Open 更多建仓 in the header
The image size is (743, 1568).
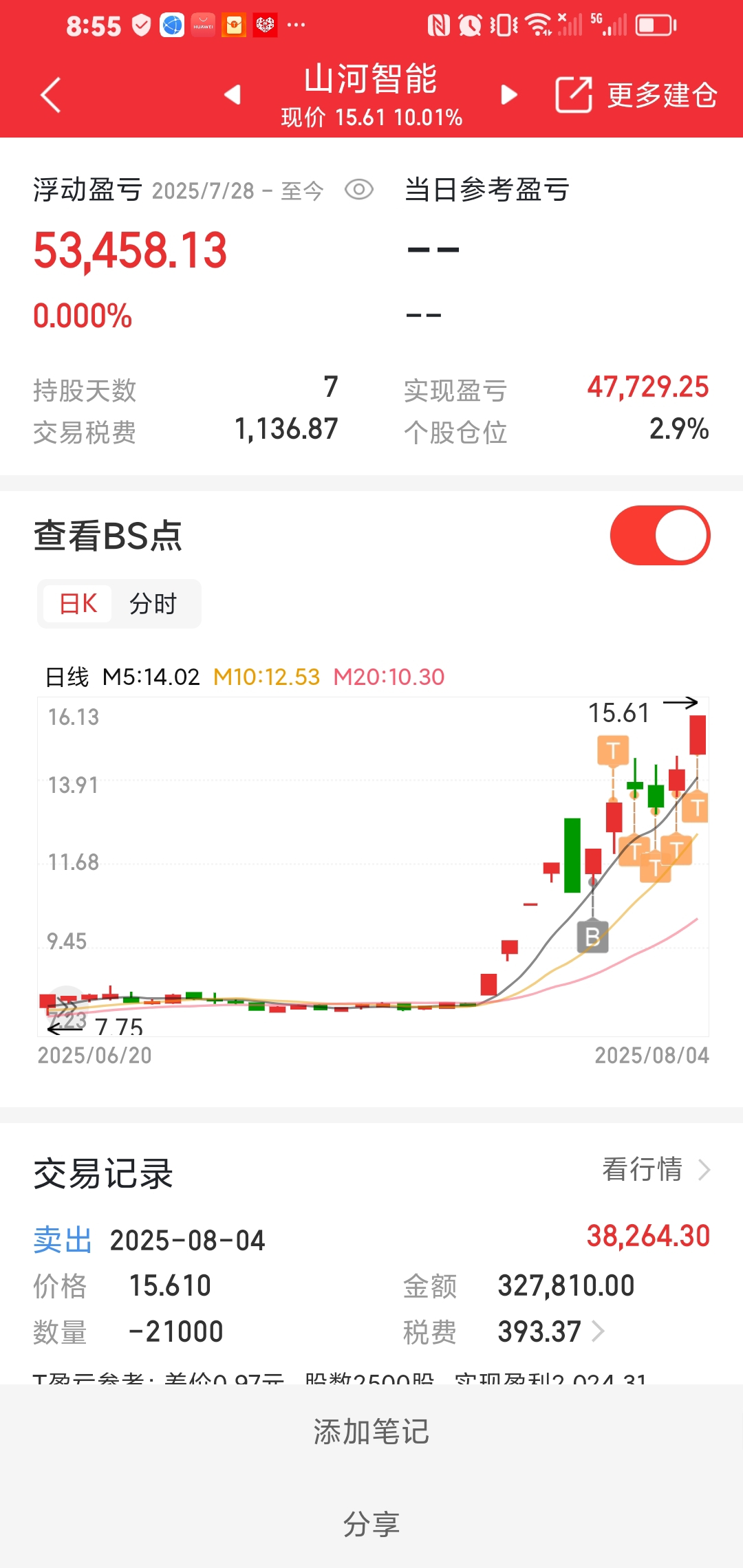[x=637, y=95]
